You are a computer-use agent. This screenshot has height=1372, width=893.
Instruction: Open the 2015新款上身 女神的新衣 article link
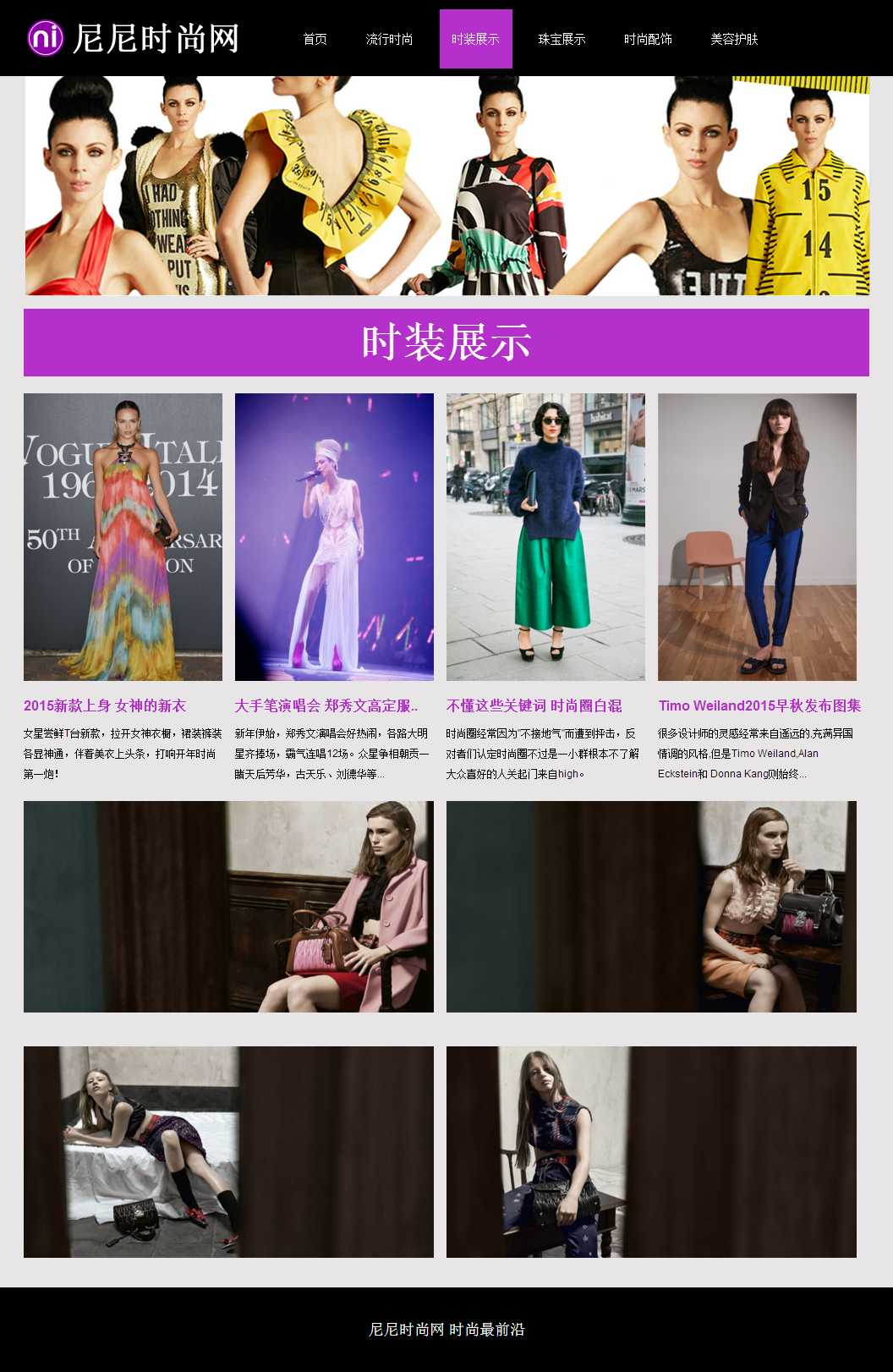pyautogui.click(x=105, y=705)
